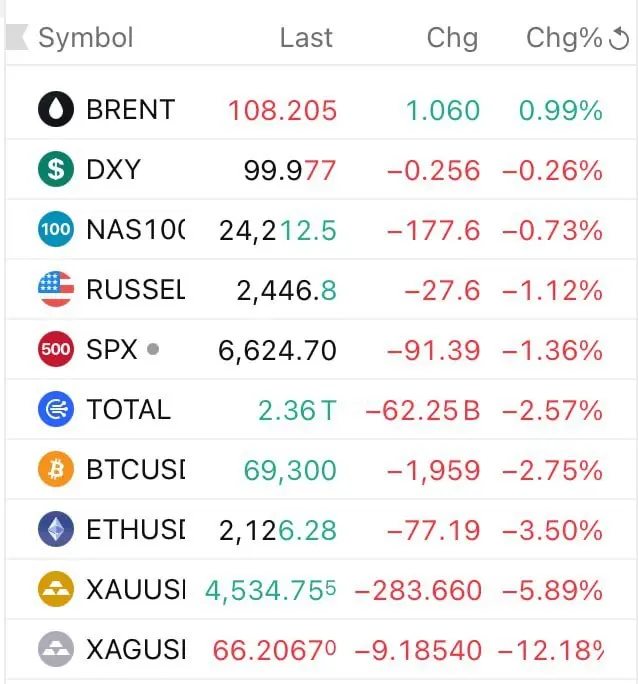Open the RUSSELL index row

tap(135, 290)
